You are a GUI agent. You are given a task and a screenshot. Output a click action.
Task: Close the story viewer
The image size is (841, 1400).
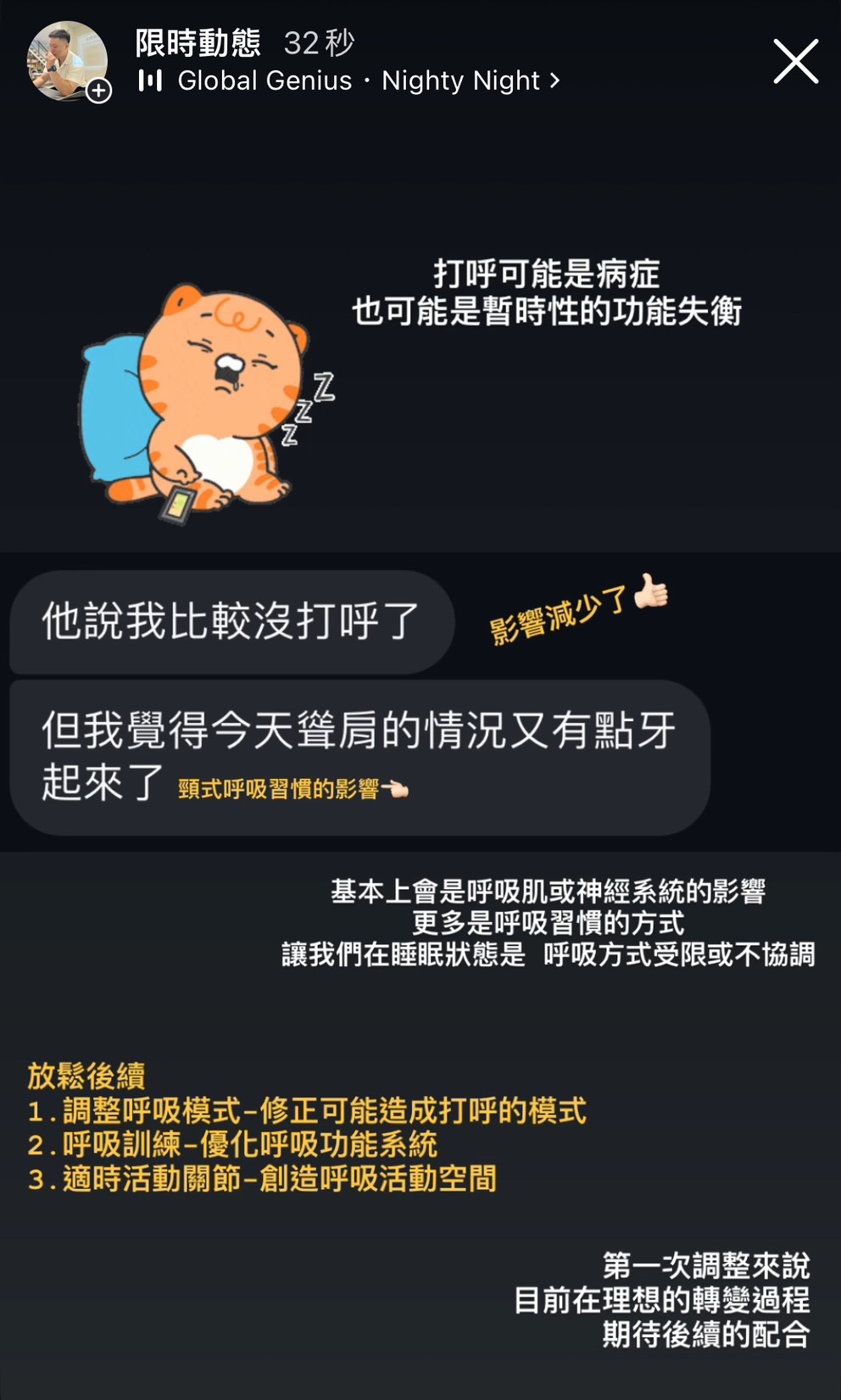click(795, 62)
